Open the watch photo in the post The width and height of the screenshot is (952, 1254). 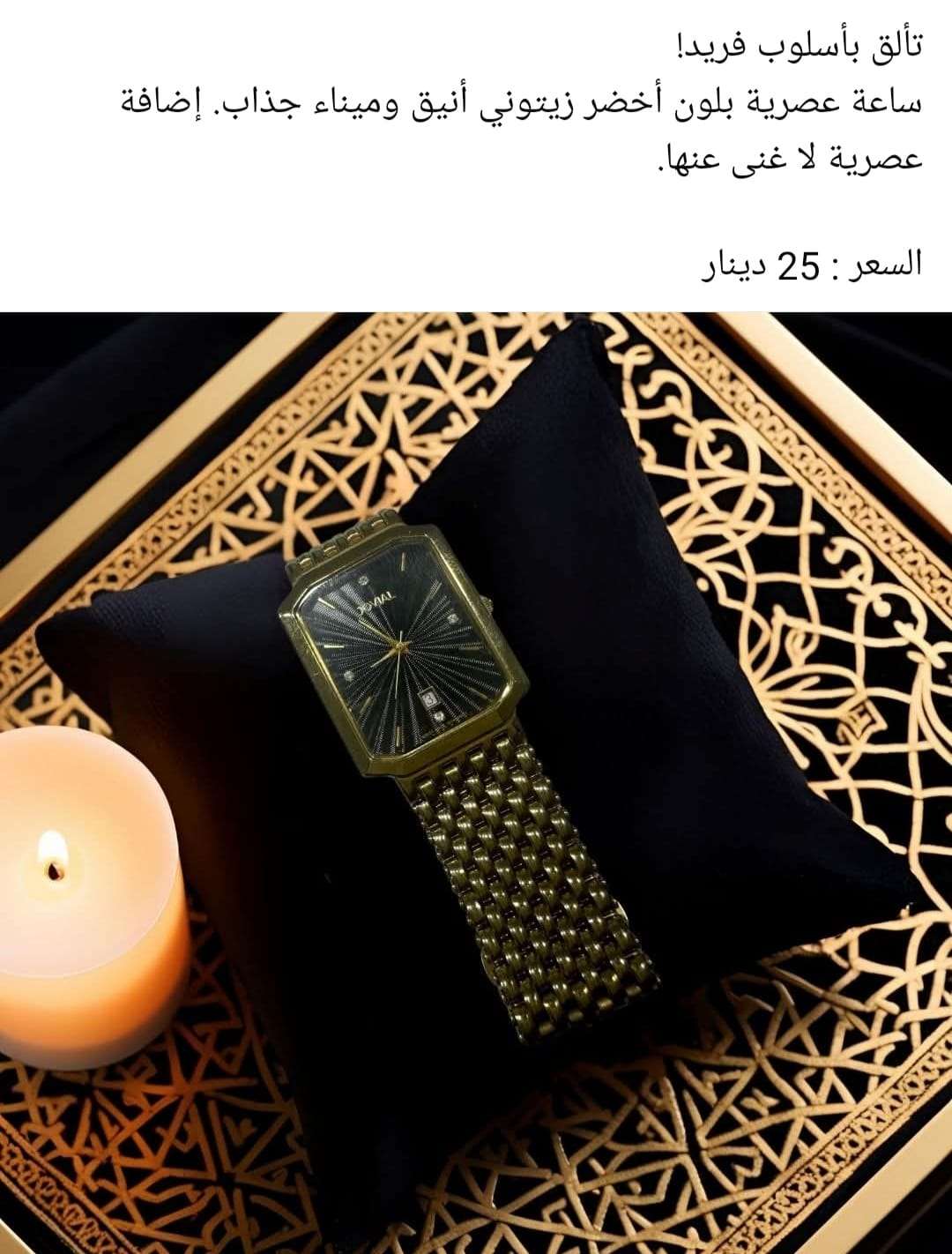tap(476, 783)
